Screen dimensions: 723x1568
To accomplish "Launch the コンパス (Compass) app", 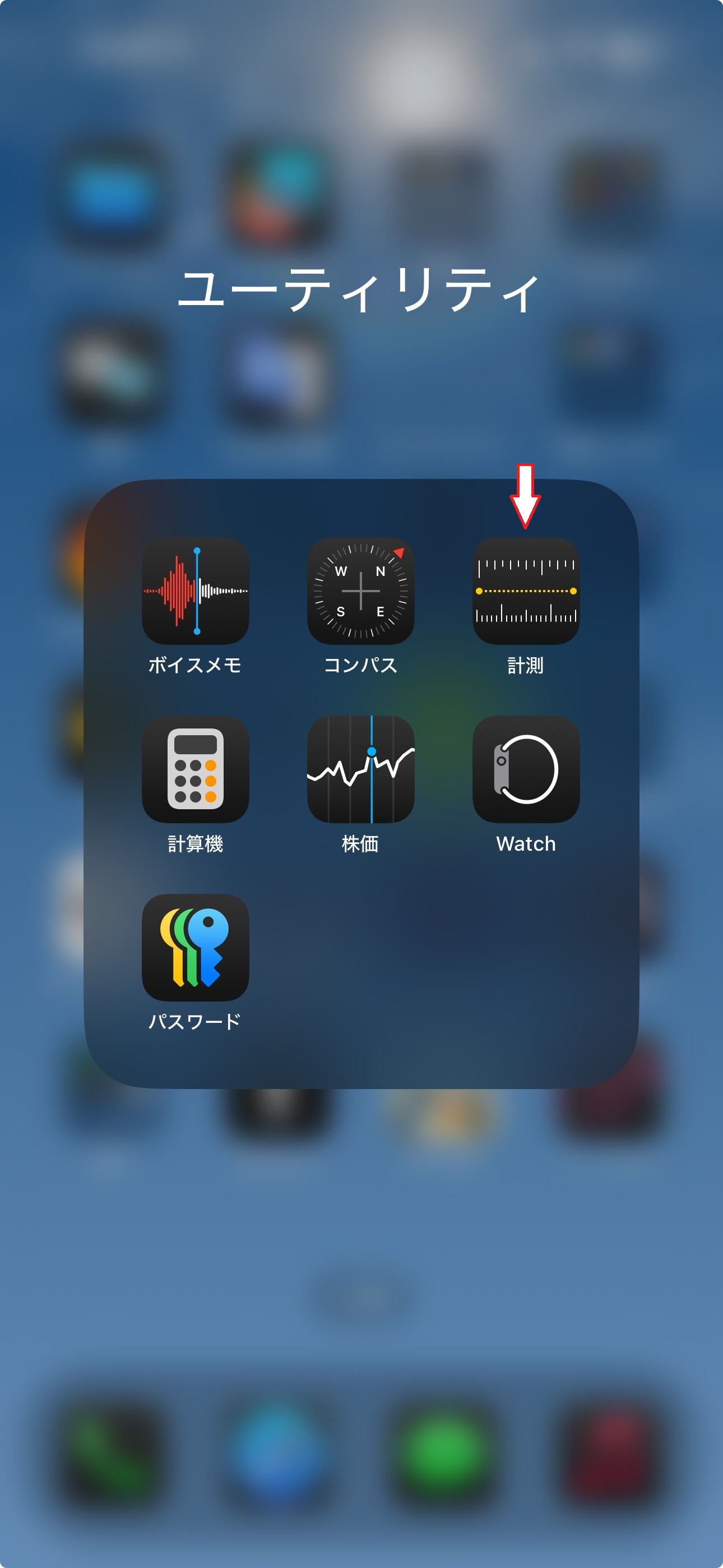I will pyautogui.click(x=361, y=591).
